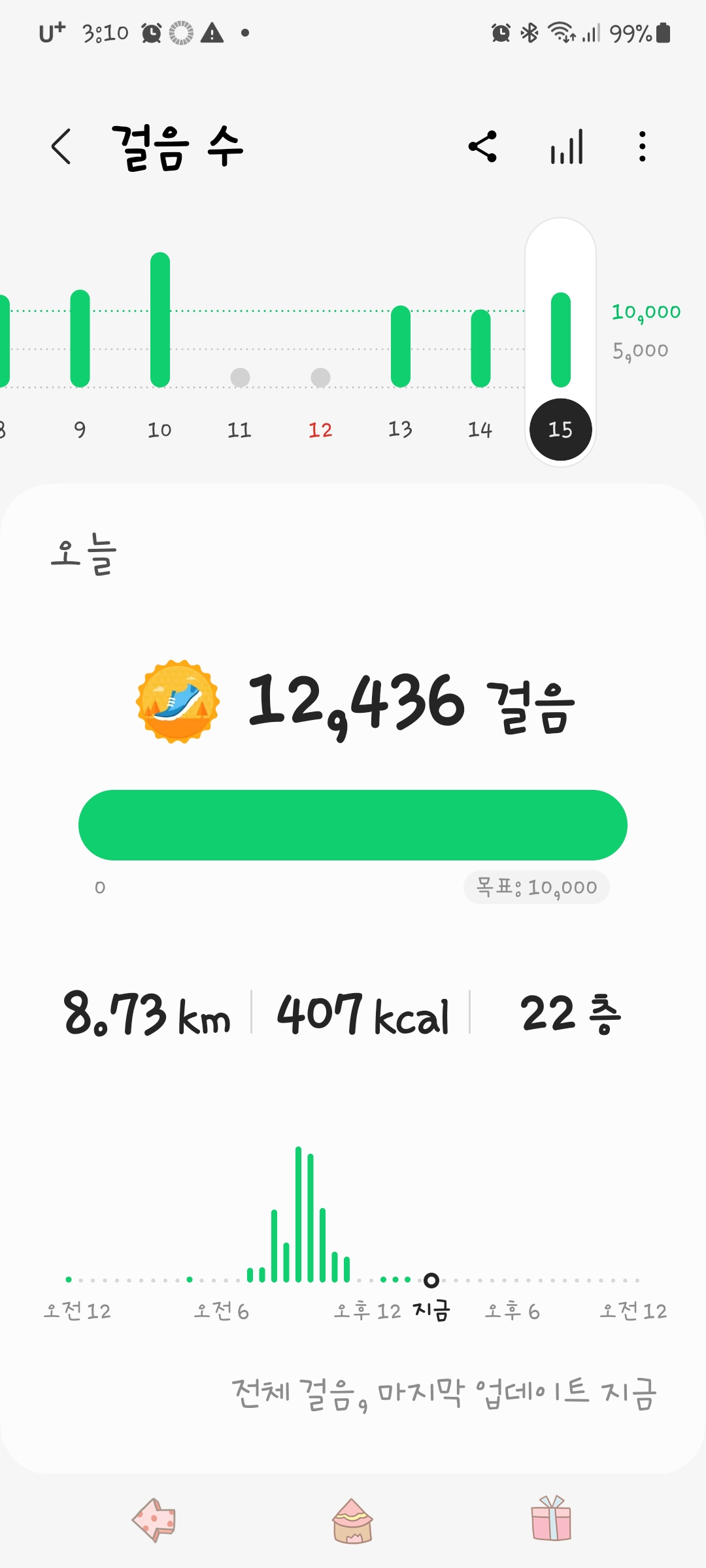Open the step trends chart icon
This screenshot has height=1568, width=706.
(566, 146)
